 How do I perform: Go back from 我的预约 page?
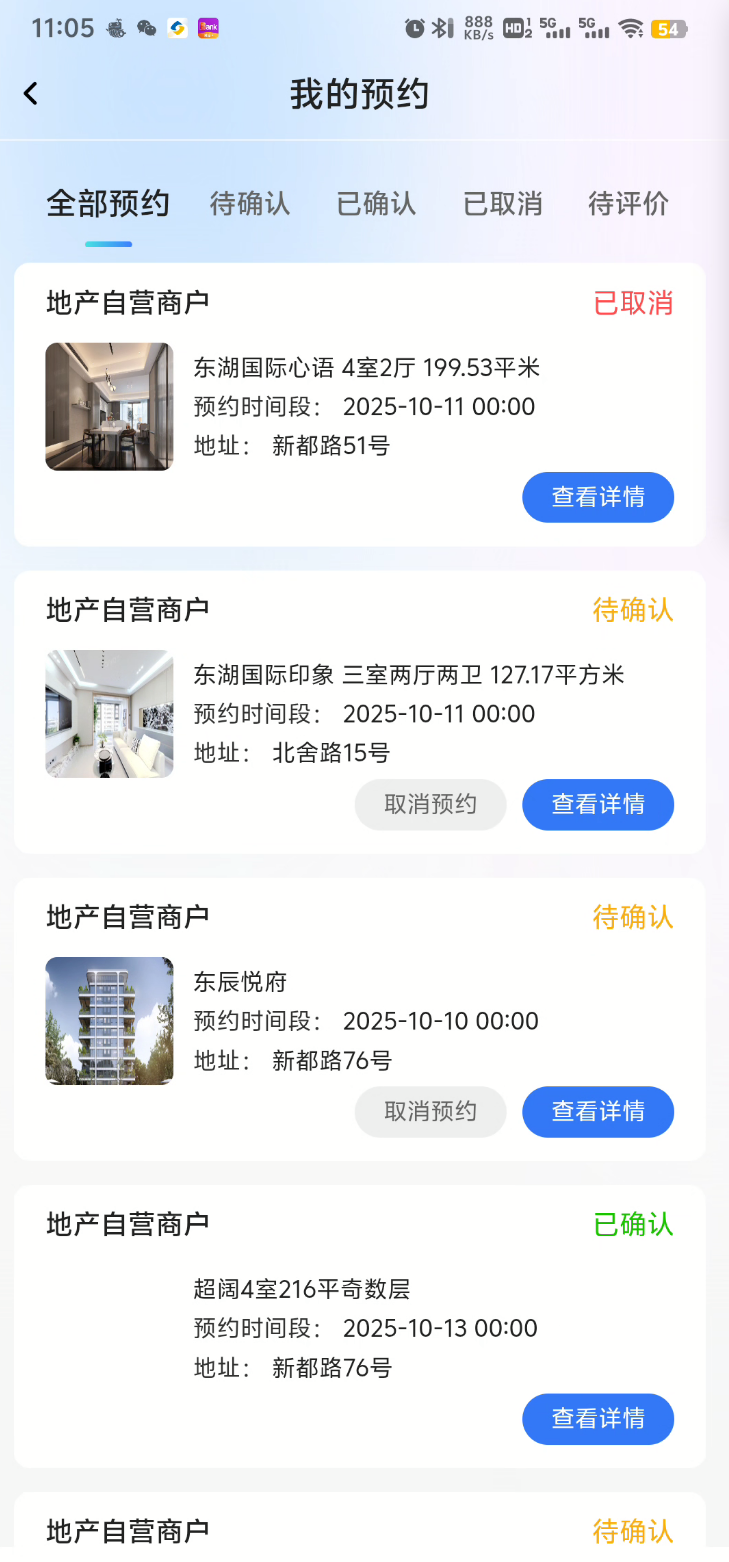tap(31, 94)
